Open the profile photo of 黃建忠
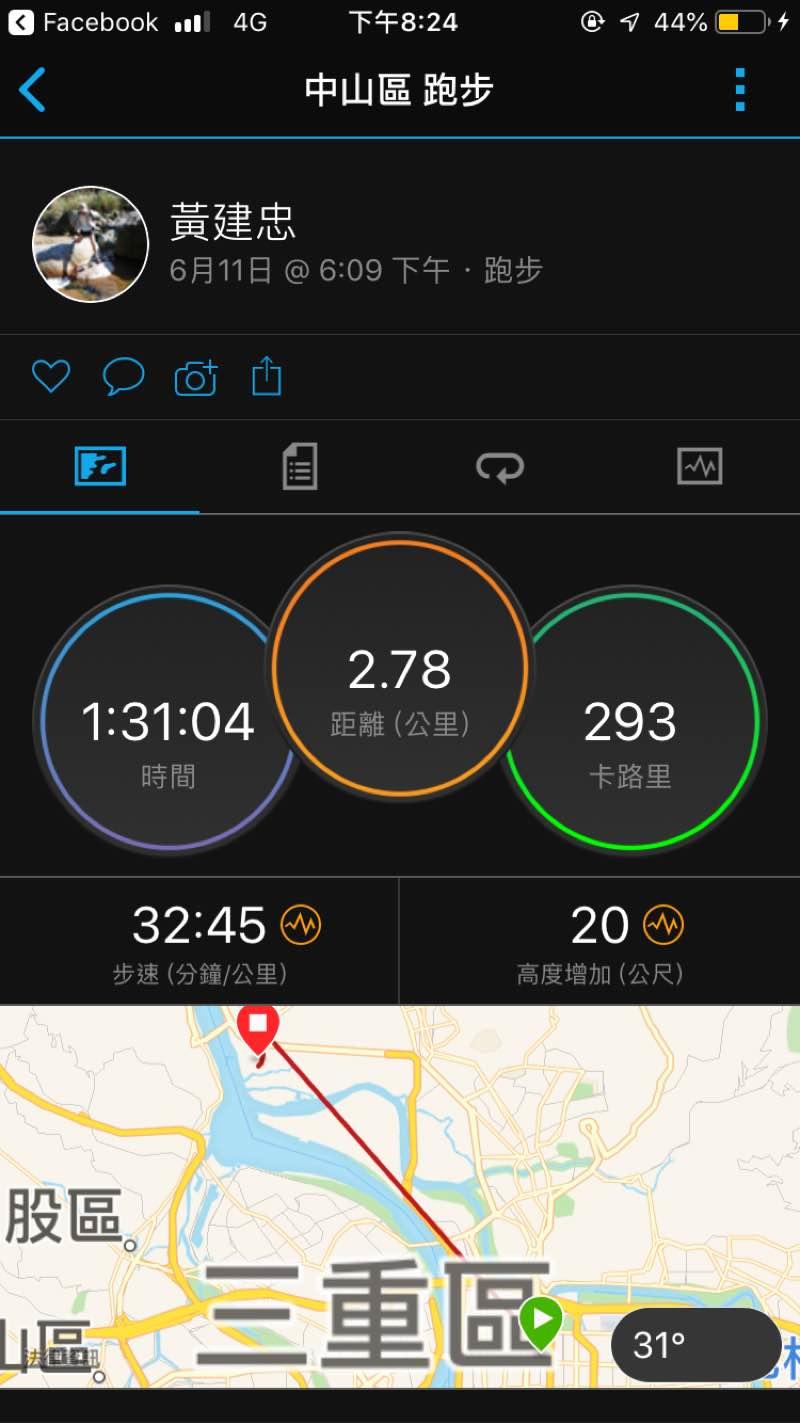Image resolution: width=800 pixels, height=1423 pixels. click(x=91, y=244)
